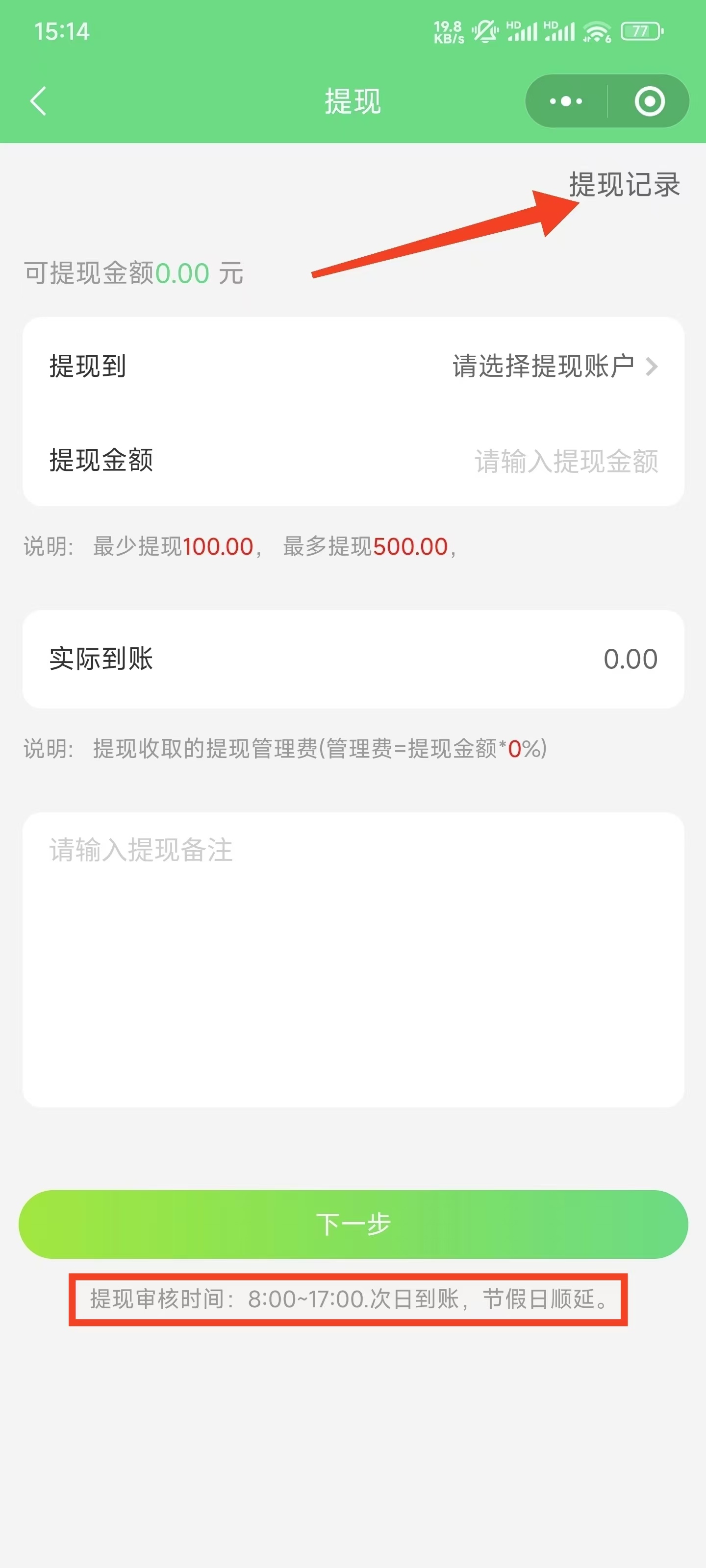
Task: Tap the 请输入提现备注 remark box
Action: click(x=353, y=959)
